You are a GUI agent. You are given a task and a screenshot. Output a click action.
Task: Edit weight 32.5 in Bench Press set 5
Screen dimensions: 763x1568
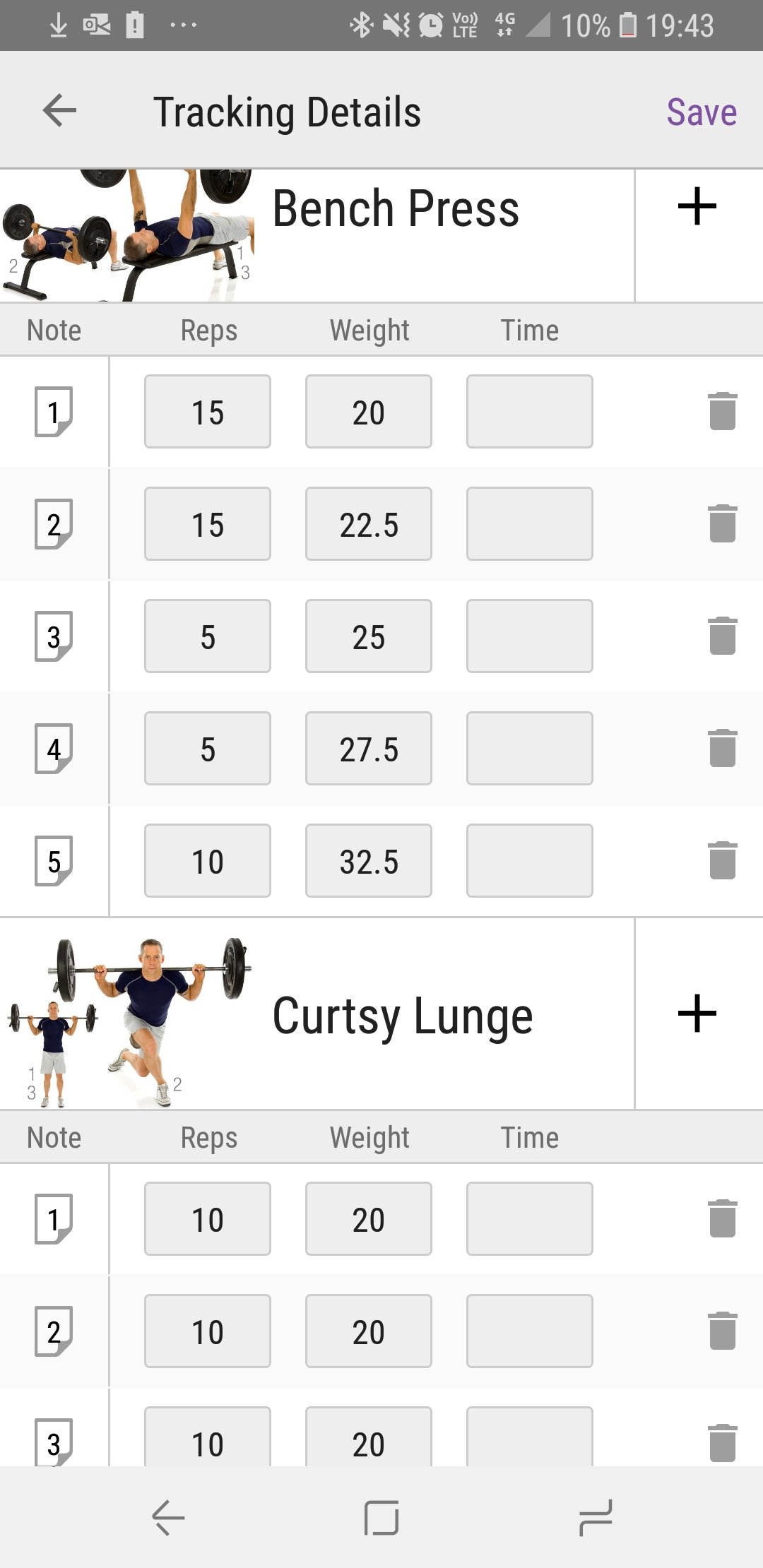368,861
